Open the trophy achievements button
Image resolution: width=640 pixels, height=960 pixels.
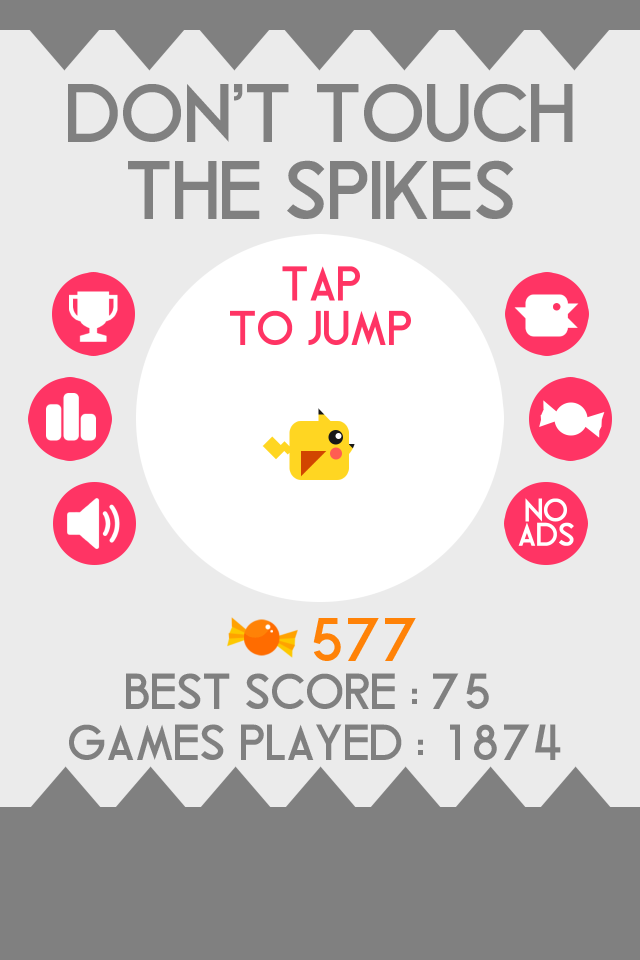click(x=93, y=313)
